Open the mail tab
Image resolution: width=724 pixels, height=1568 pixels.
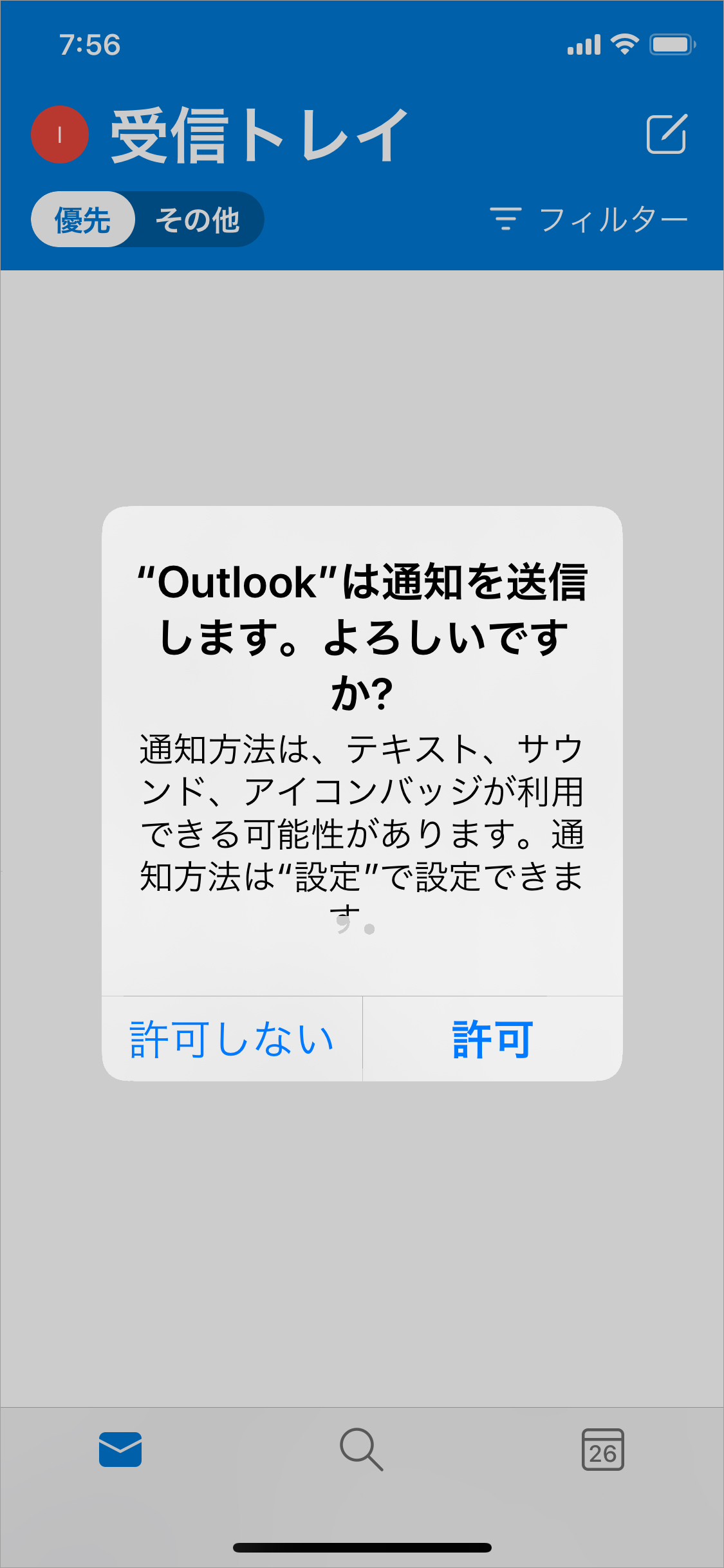120,1450
